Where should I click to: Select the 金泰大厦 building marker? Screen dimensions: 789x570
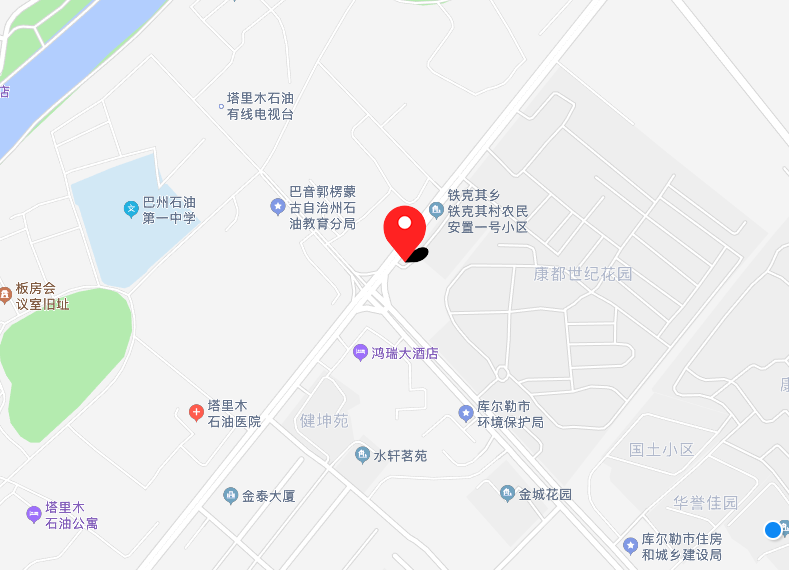pyautogui.click(x=230, y=495)
